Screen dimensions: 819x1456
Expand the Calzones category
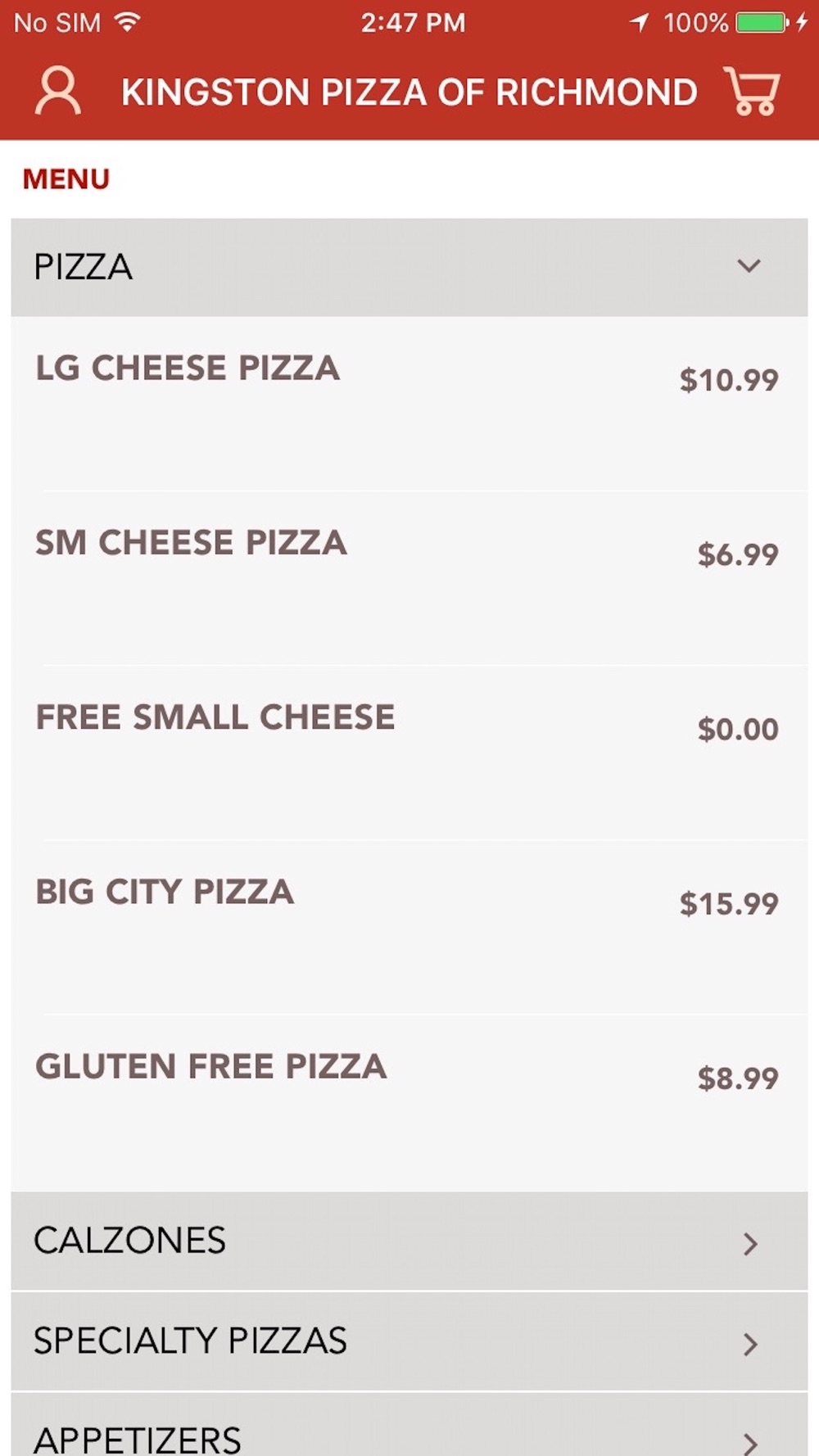pyautogui.click(x=409, y=1241)
